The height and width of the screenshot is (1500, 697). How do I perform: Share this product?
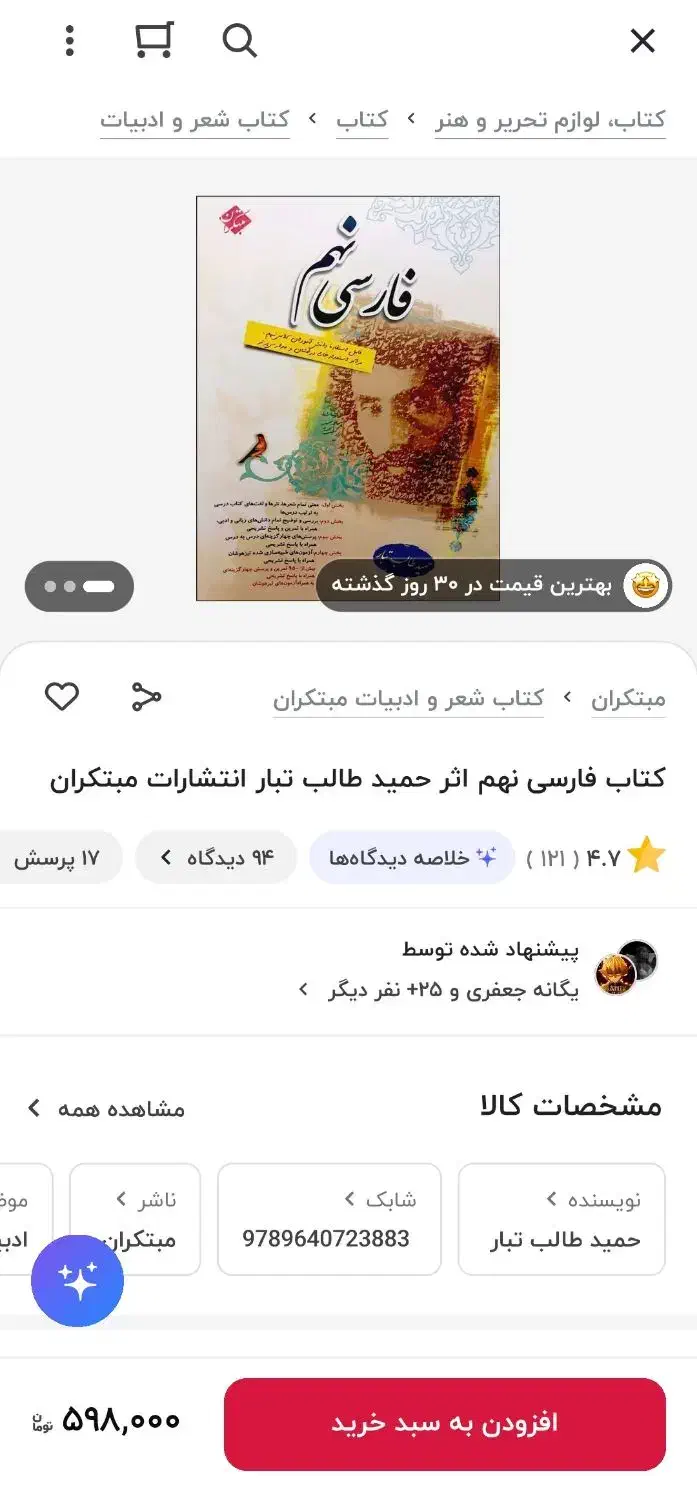(x=147, y=696)
